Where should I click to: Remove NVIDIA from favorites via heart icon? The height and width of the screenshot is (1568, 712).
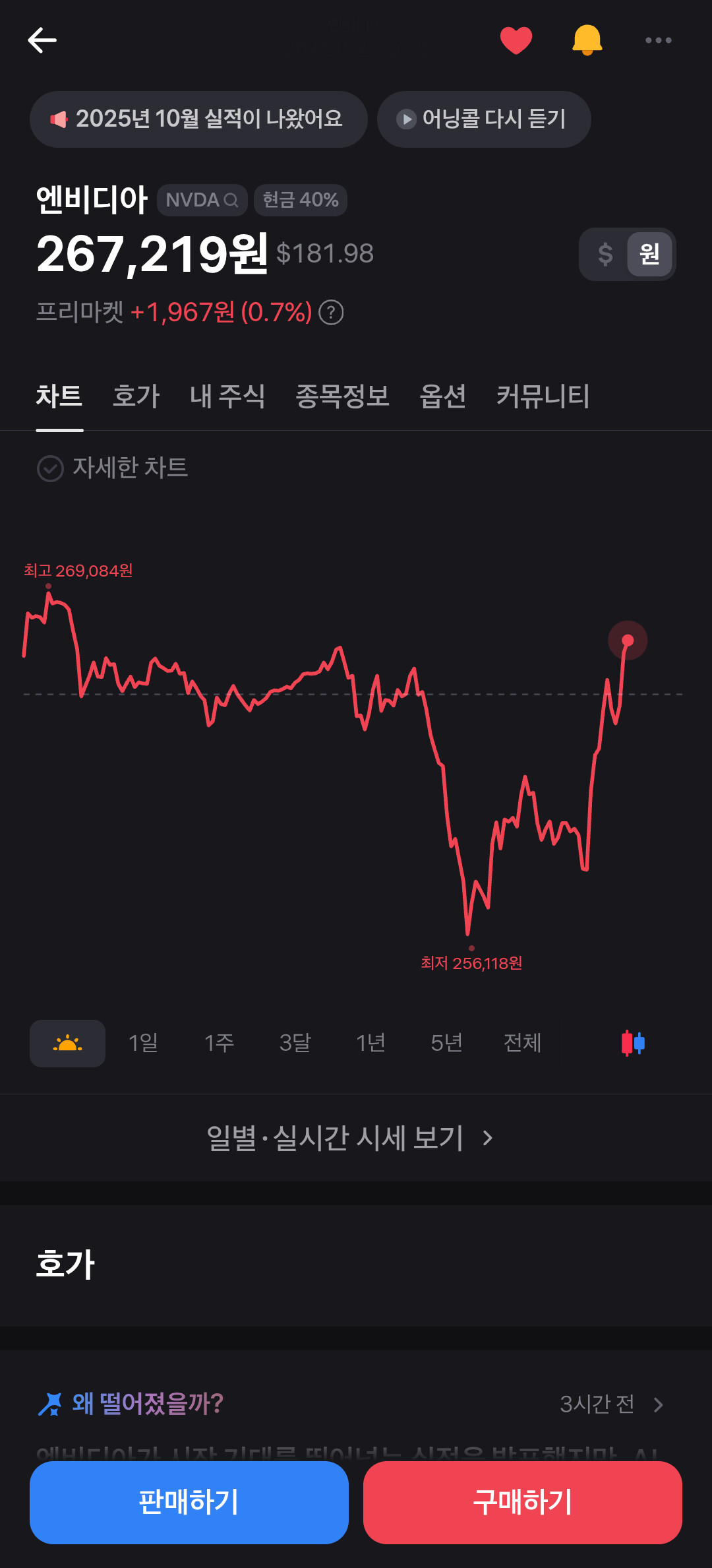[x=516, y=40]
